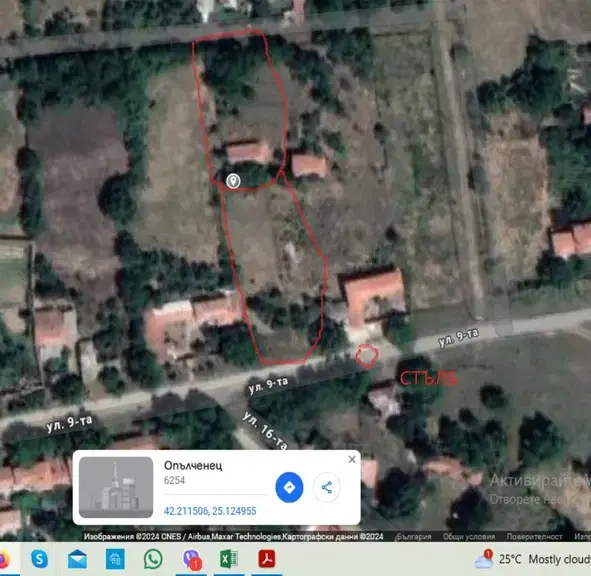Get directions to Опълченец

click(x=289, y=487)
